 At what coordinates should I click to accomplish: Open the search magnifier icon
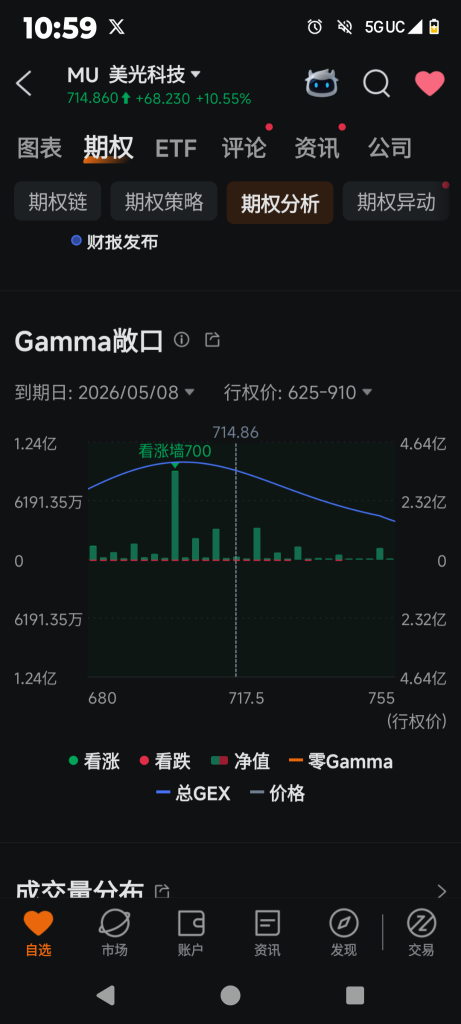pos(377,84)
